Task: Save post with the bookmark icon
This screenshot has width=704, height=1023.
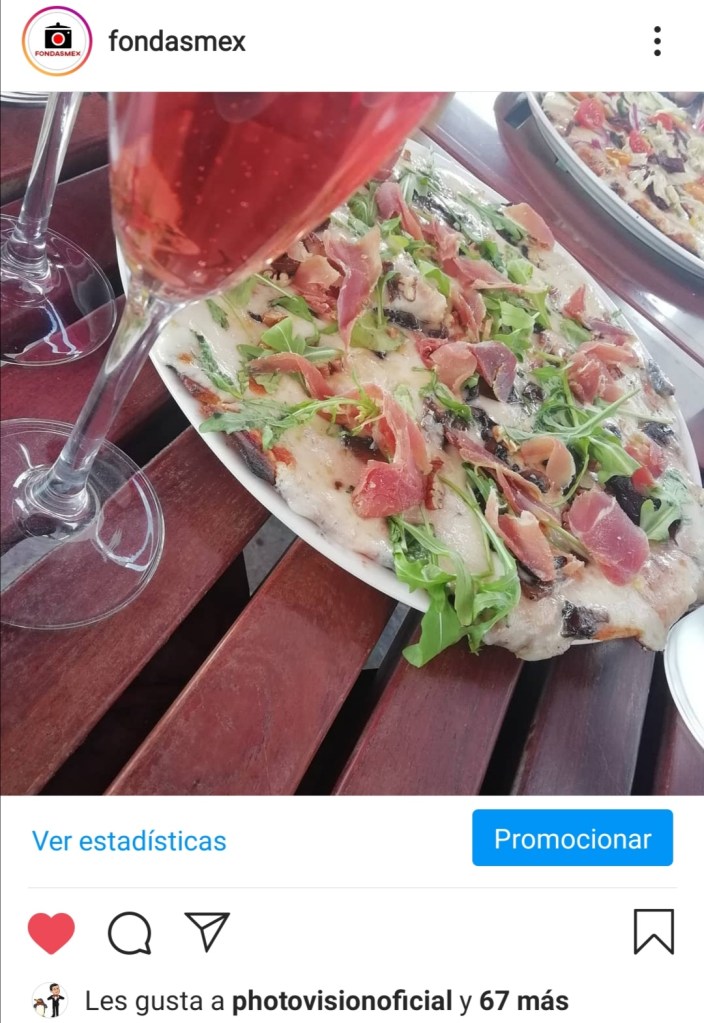Action: [654, 932]
